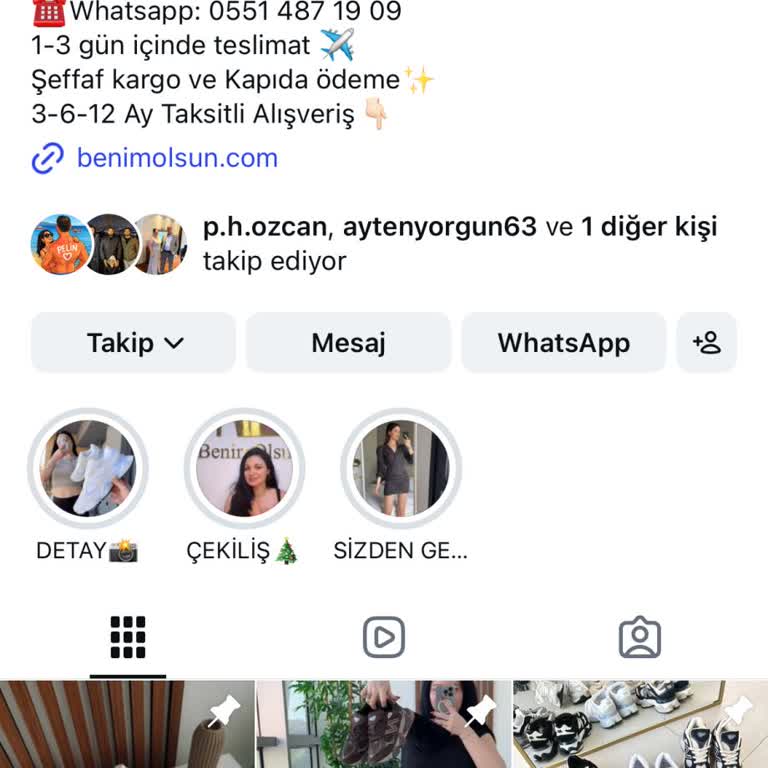The height and width of the screenshot is (768, 768).
Task: Open the ÇEKİLİŞ story highlight
Action: coord(244,468)
